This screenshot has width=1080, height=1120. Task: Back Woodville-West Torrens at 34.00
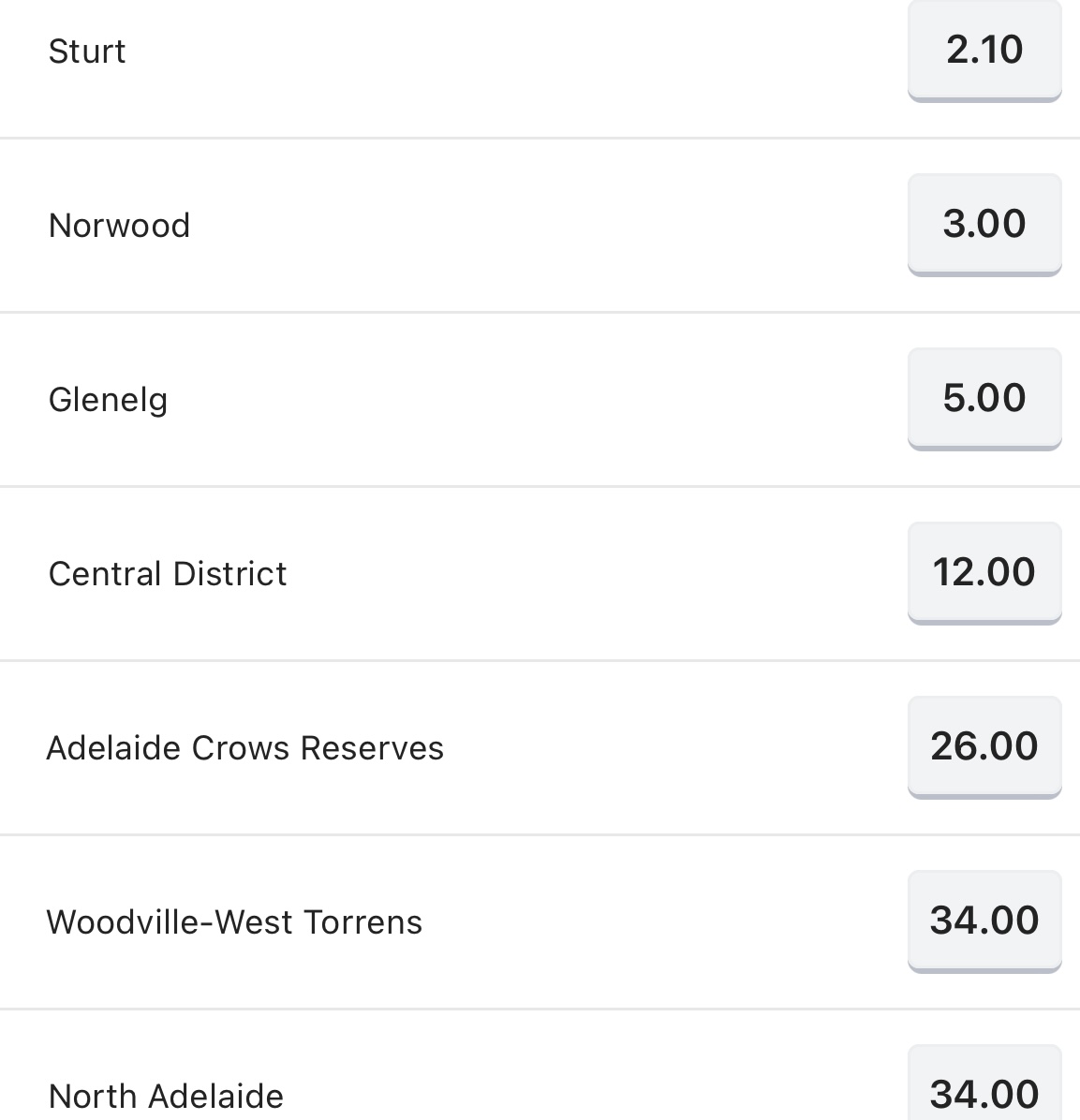pyautogui.click(x=984, y=921)
